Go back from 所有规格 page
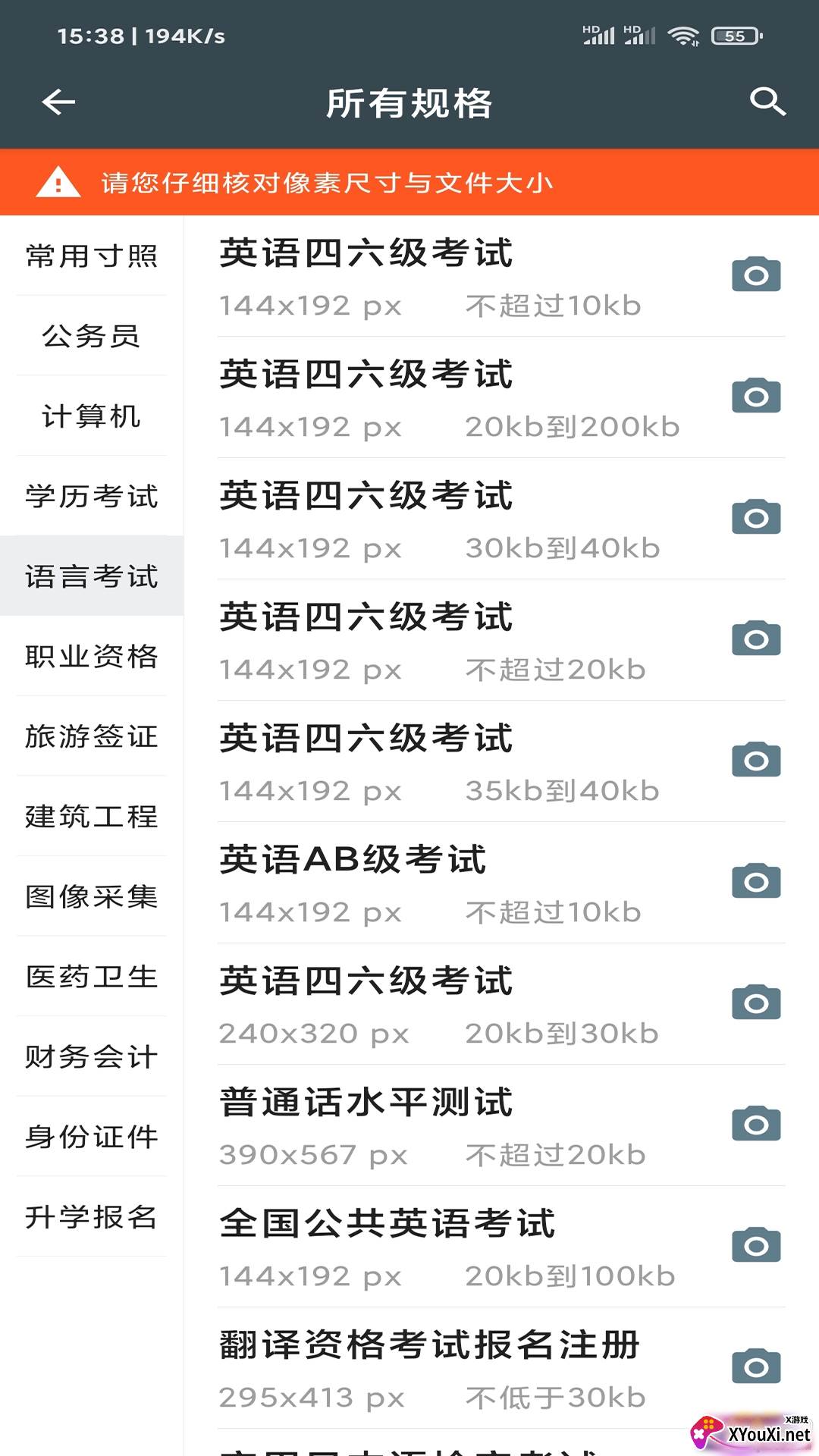Screen dimensions: 819x1456 click(x=58, y=102)
